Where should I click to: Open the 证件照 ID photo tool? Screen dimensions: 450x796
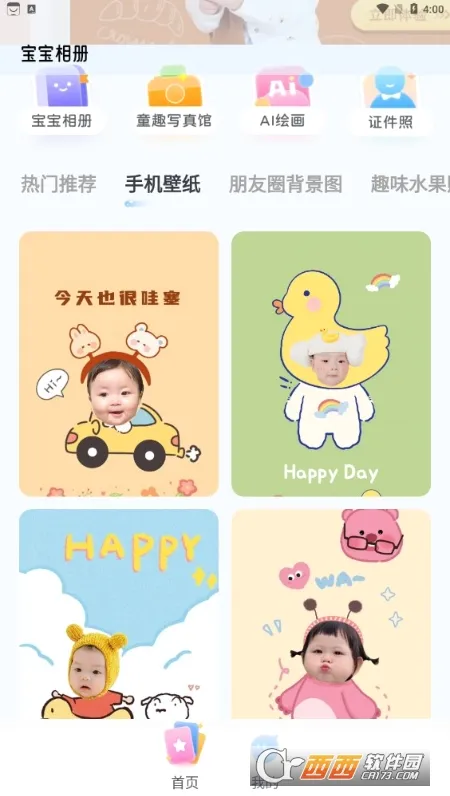click(x=390, y=99)
